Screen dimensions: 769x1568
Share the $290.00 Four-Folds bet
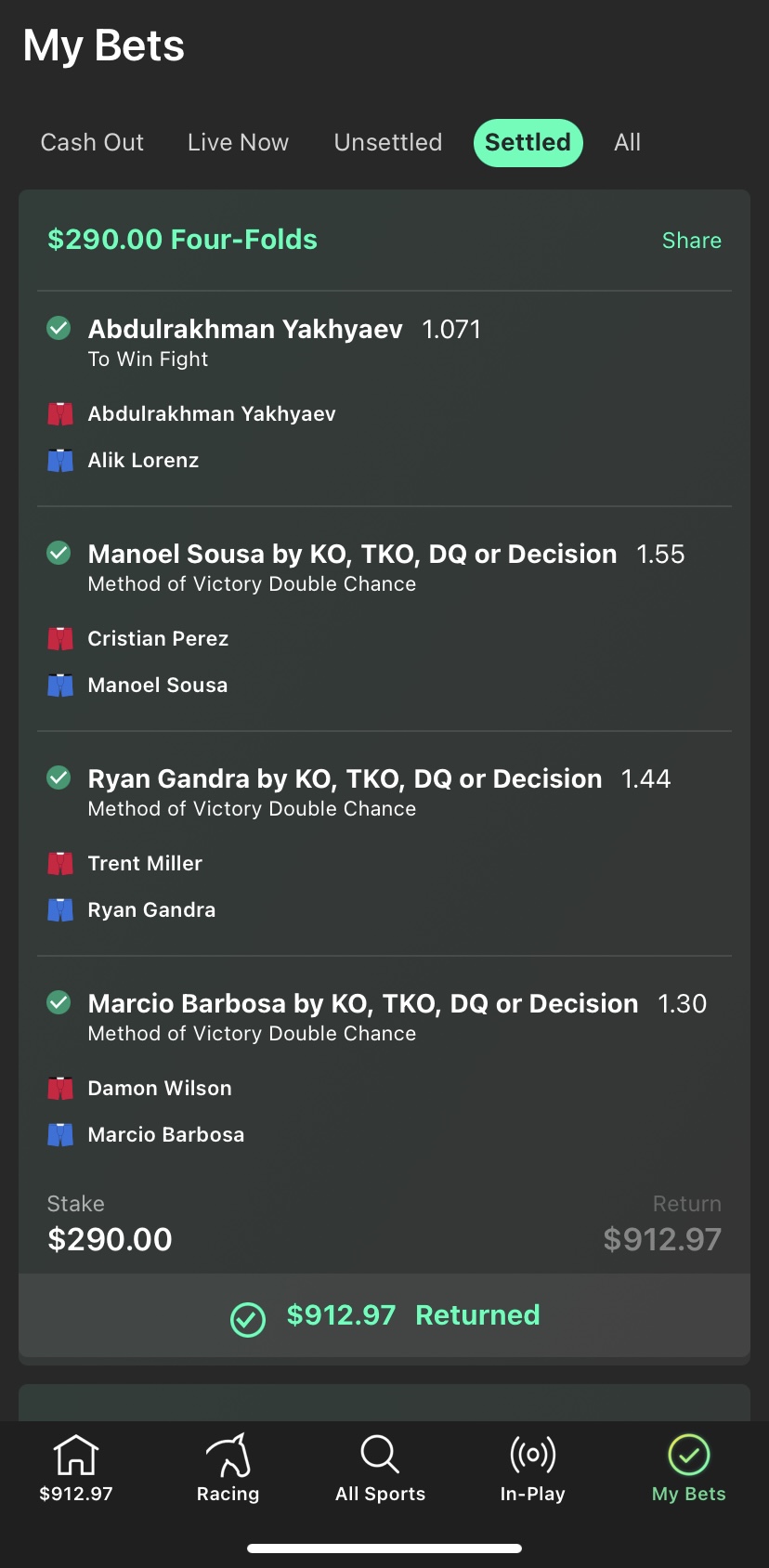(x=691, y=241)
